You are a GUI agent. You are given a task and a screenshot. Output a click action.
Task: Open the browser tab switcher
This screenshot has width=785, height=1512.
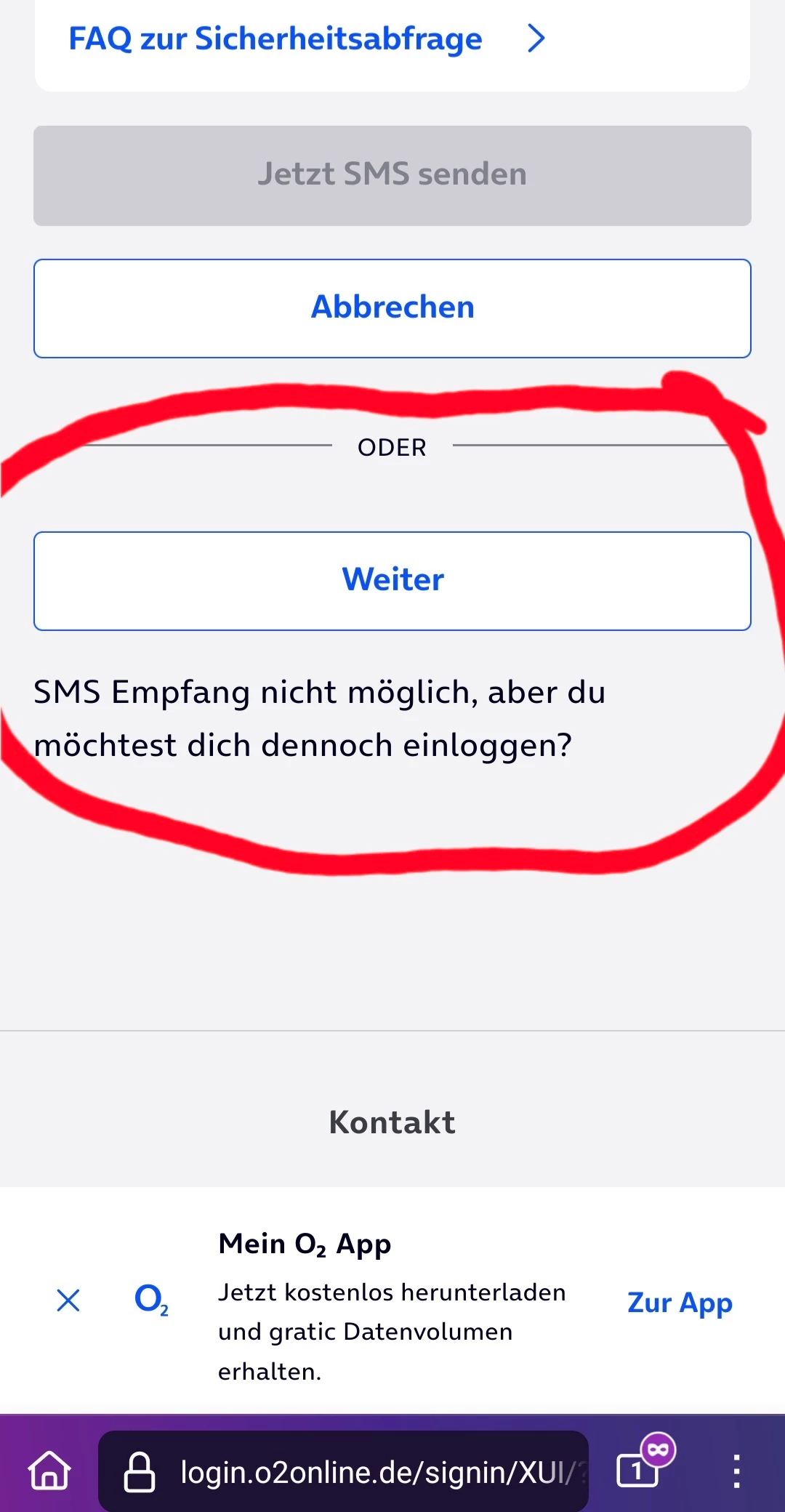(638, 1471)
